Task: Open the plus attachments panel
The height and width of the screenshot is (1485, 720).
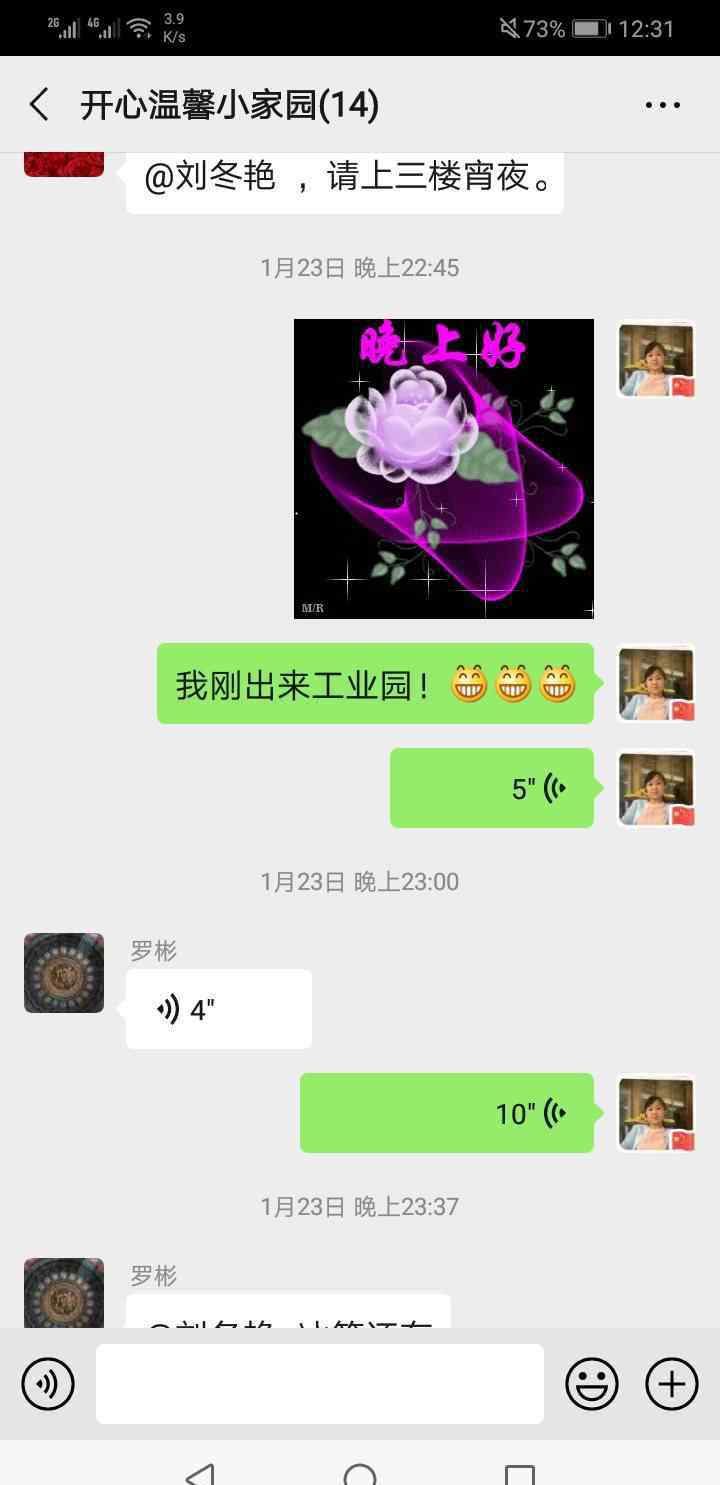Action: click(672, 1384)
